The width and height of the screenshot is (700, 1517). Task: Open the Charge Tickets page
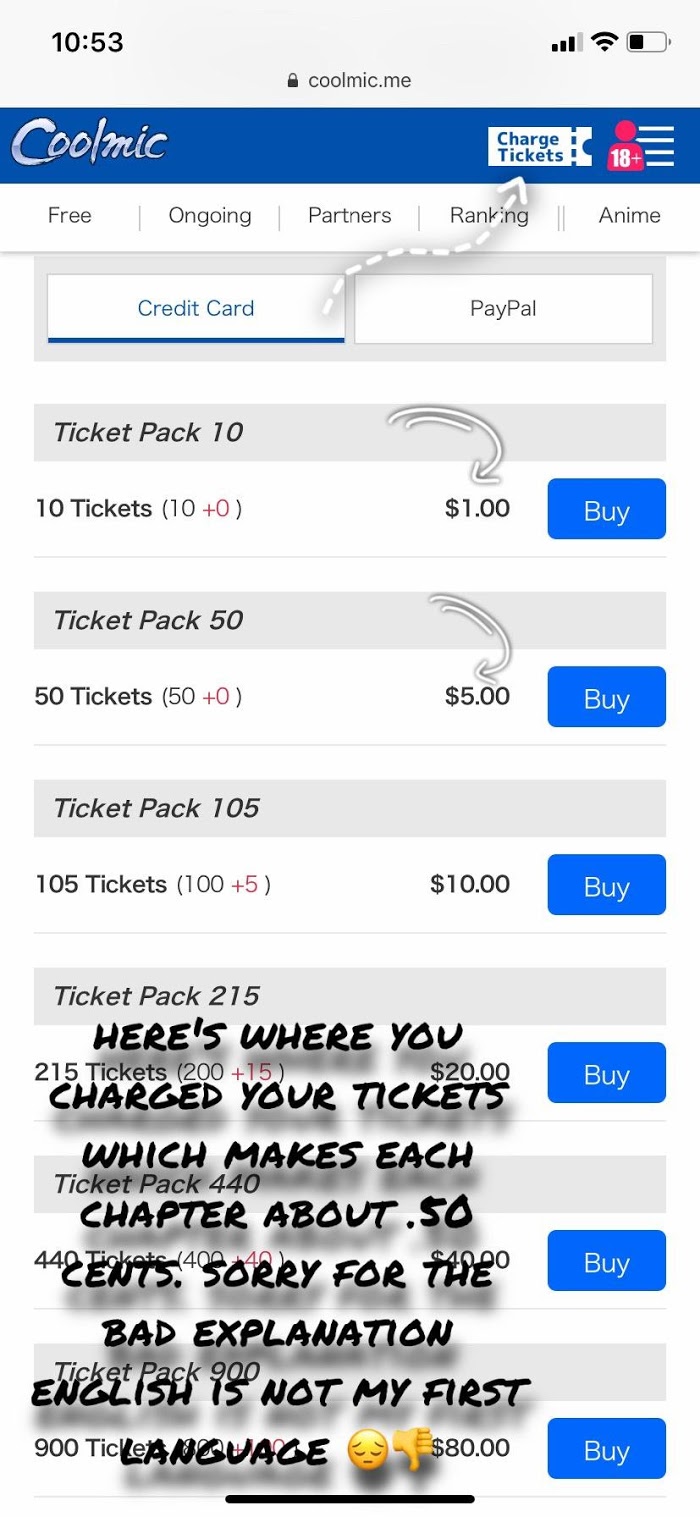tap(539, 146)
